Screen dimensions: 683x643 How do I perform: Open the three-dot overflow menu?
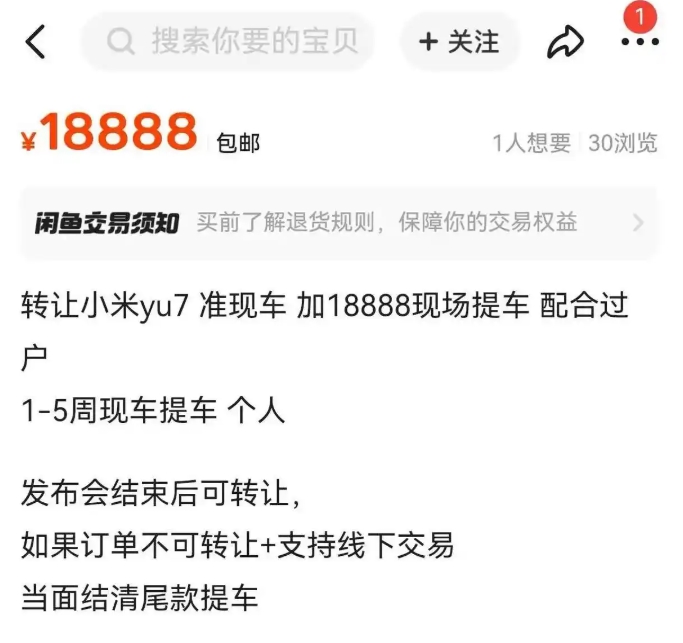click(639, 42)
